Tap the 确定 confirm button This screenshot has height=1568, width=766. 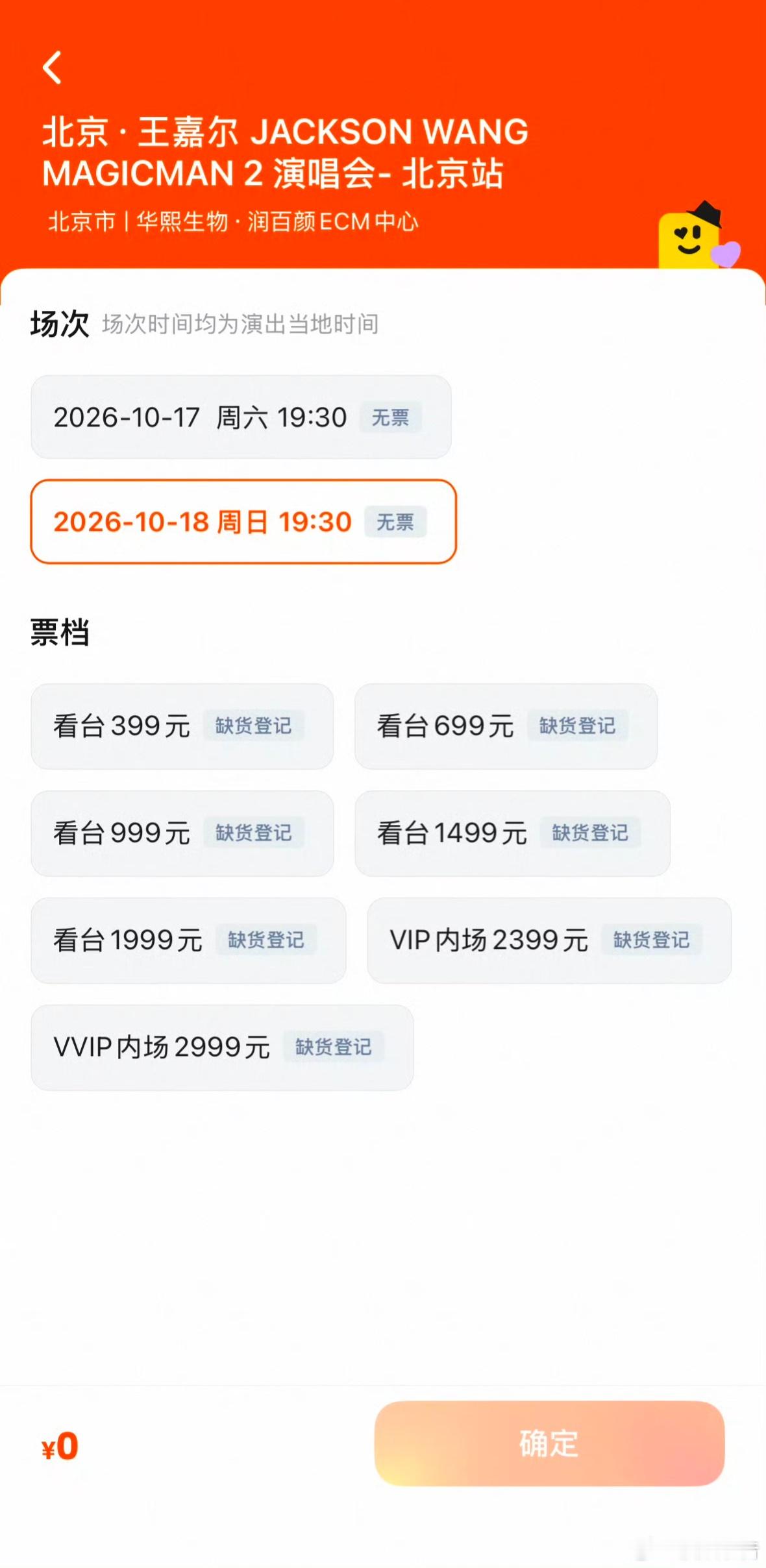(x=549, y=1443)
